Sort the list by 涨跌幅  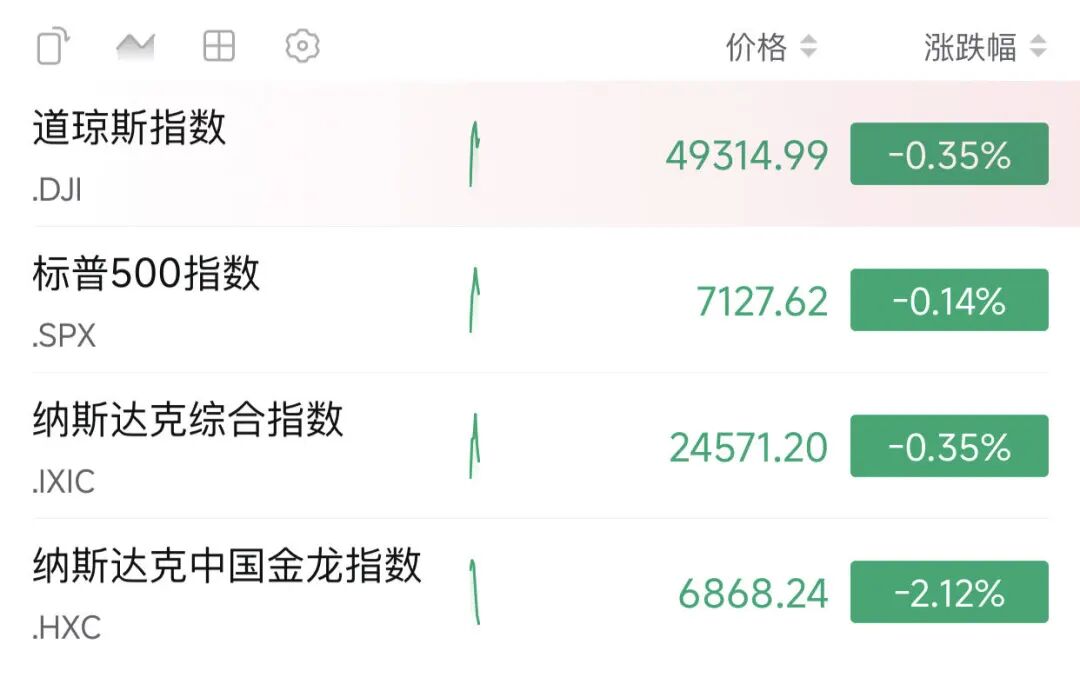(x=984, y=47)
